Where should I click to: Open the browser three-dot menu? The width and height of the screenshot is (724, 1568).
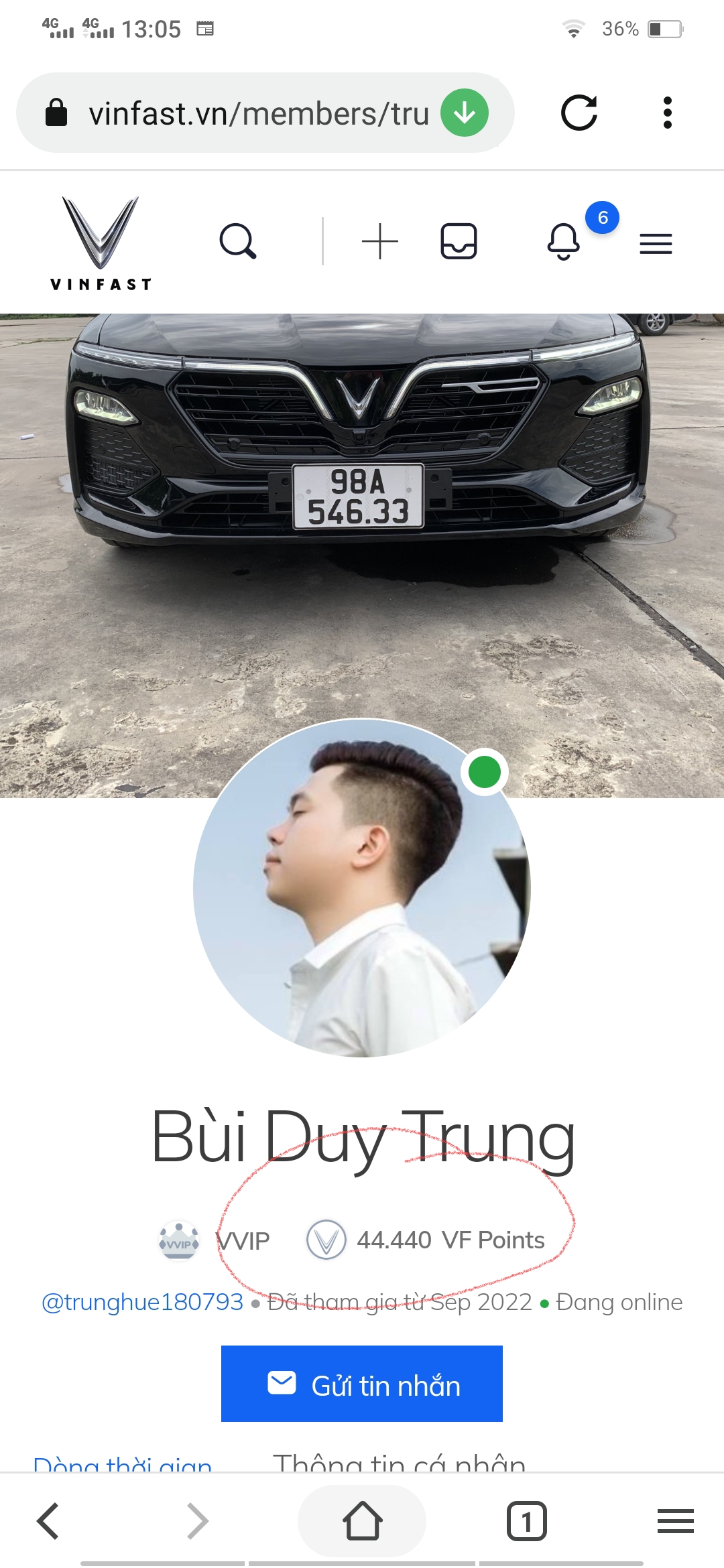667,113
